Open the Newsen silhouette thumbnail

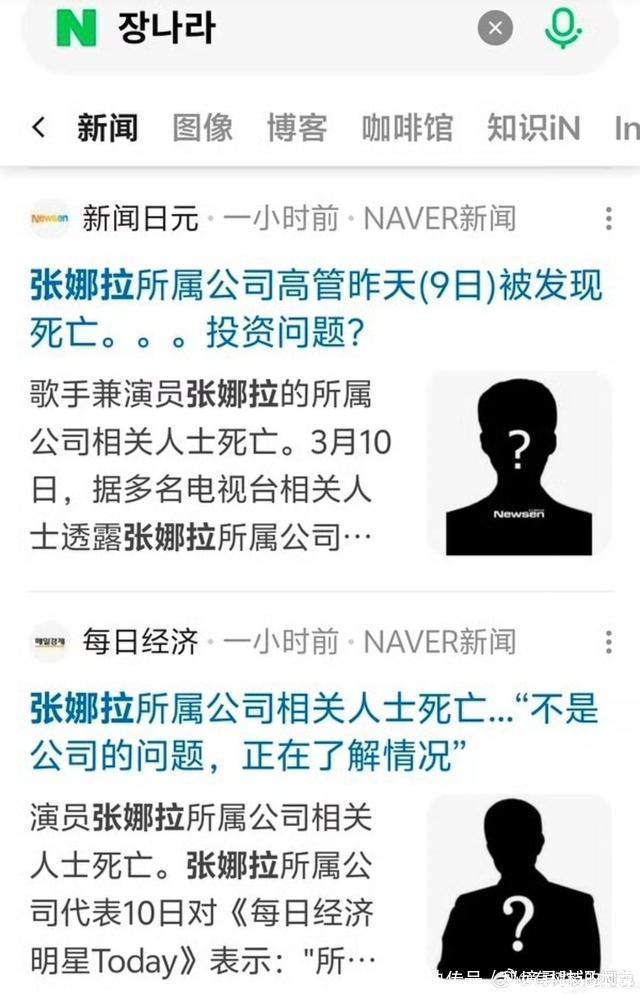tap(519, 463)
